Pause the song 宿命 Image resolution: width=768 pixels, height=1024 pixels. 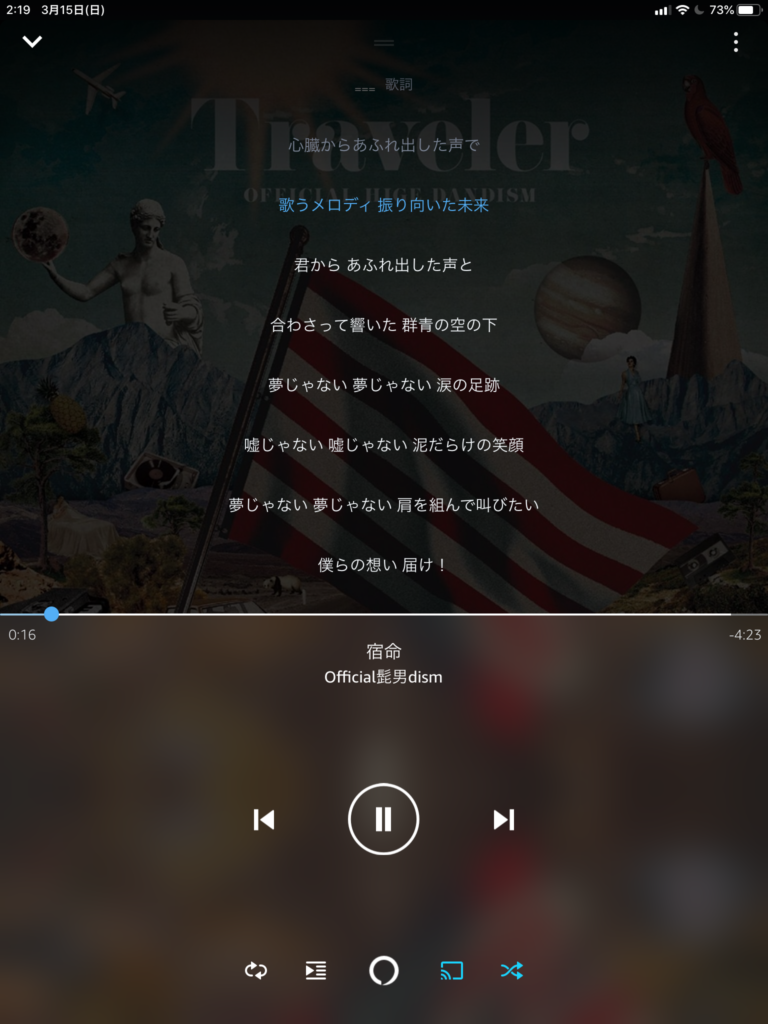click(x=383, y=820)
